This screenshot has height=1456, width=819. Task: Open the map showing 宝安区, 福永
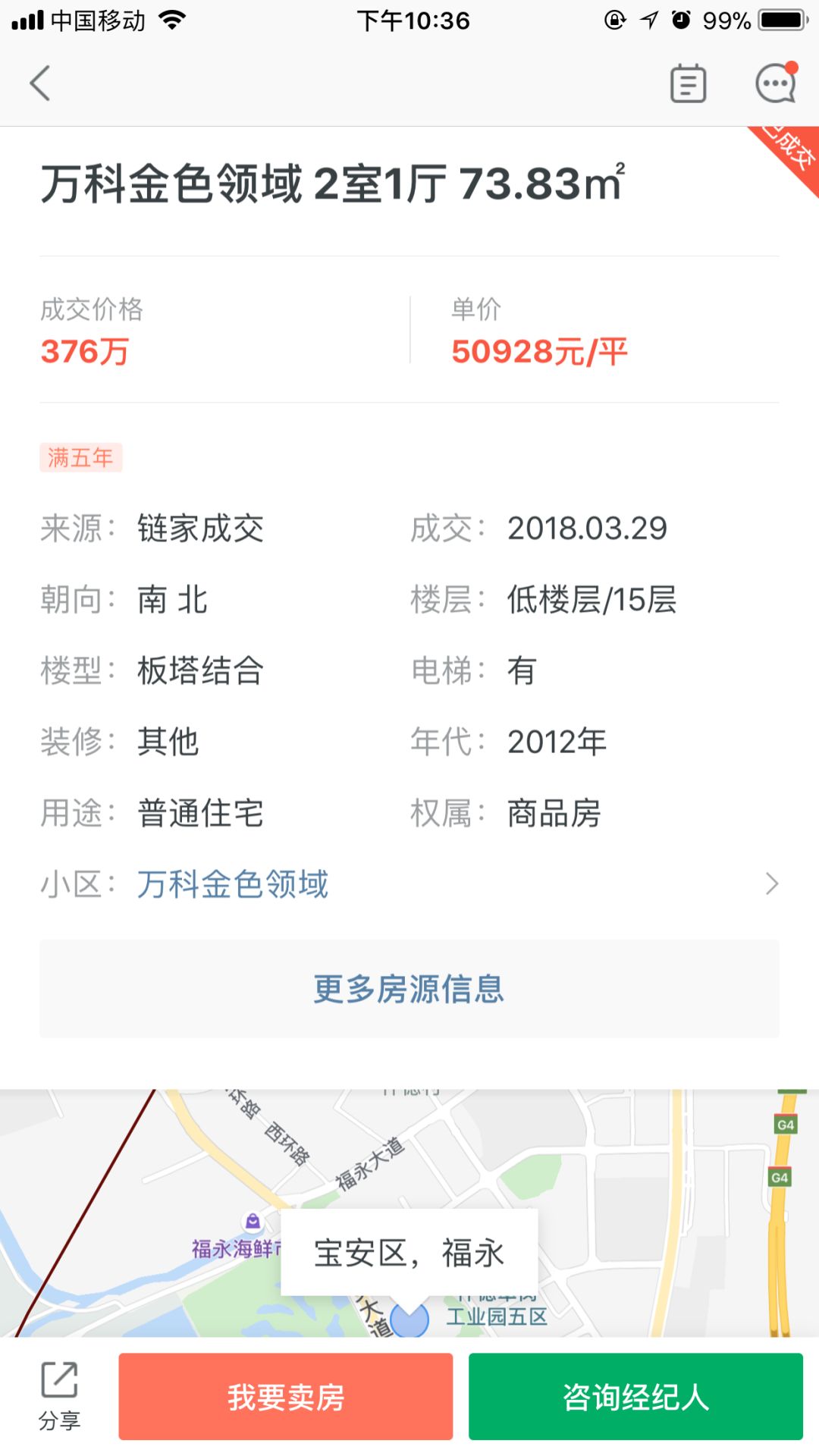(x=409, y=1213)
